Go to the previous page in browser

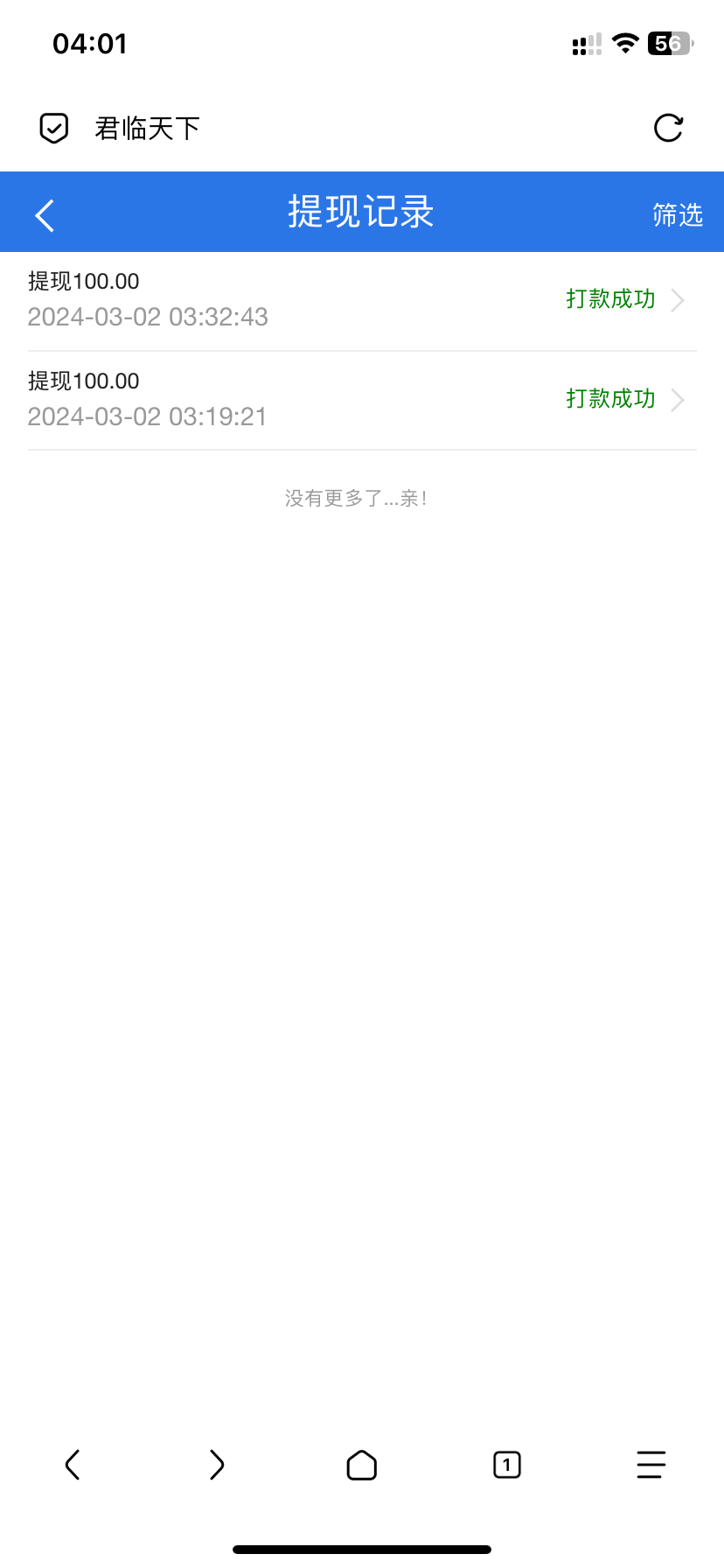tap(73, 1464)
